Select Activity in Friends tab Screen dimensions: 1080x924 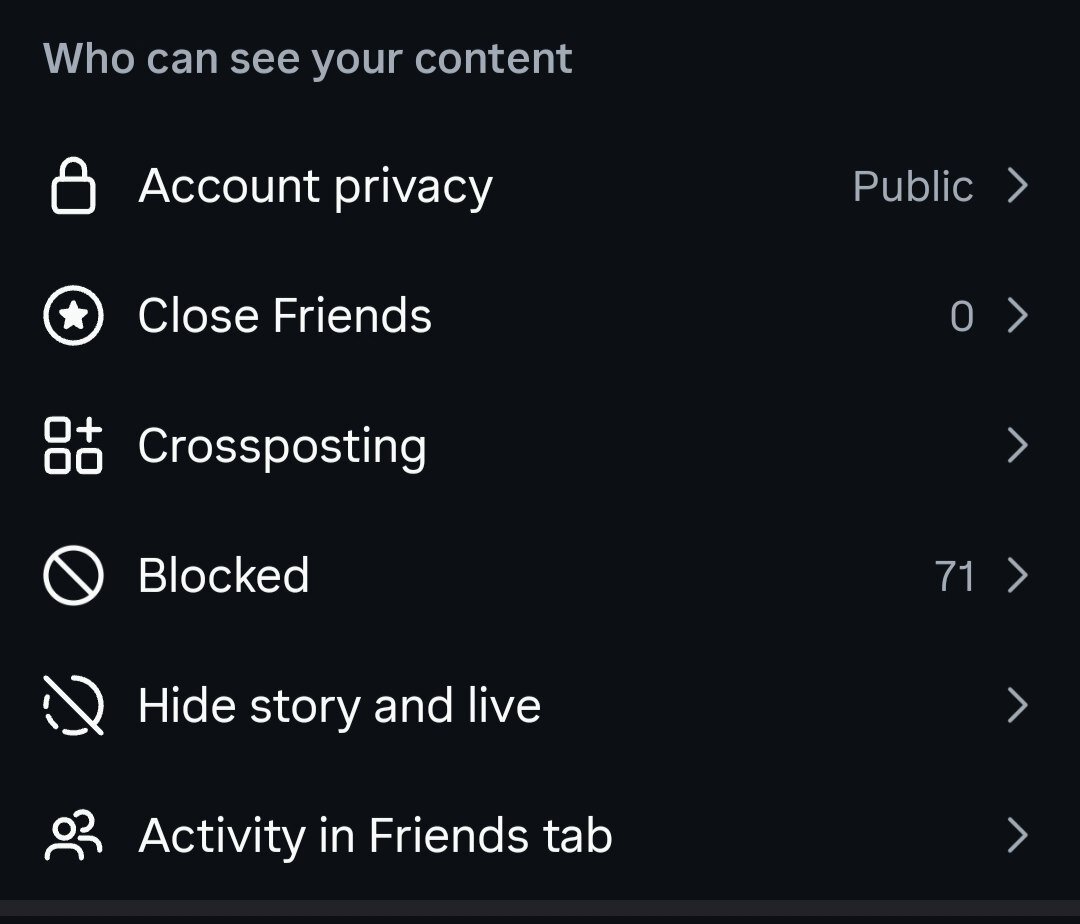pos(375,836)
